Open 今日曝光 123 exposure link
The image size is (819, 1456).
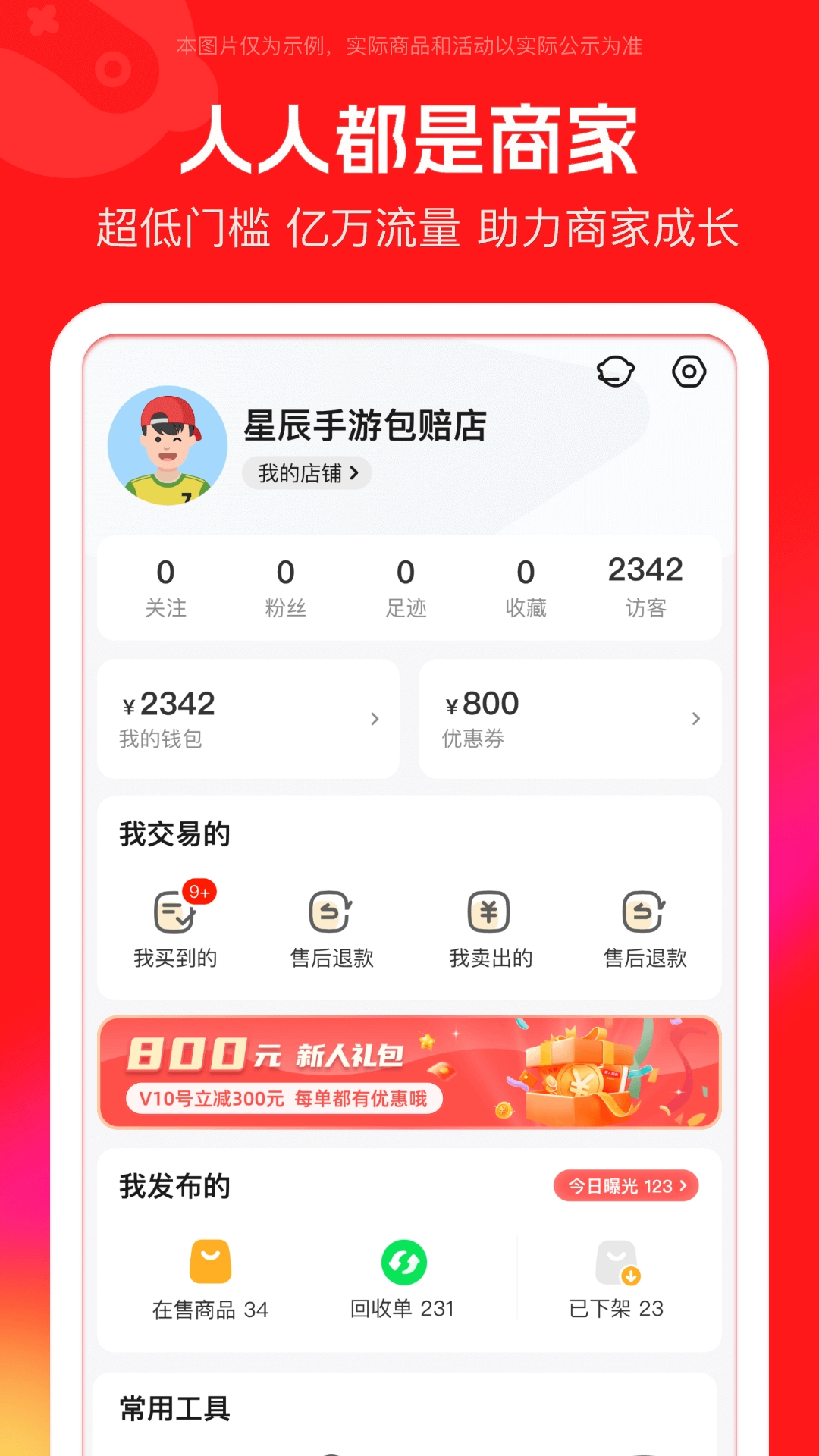626,1185
